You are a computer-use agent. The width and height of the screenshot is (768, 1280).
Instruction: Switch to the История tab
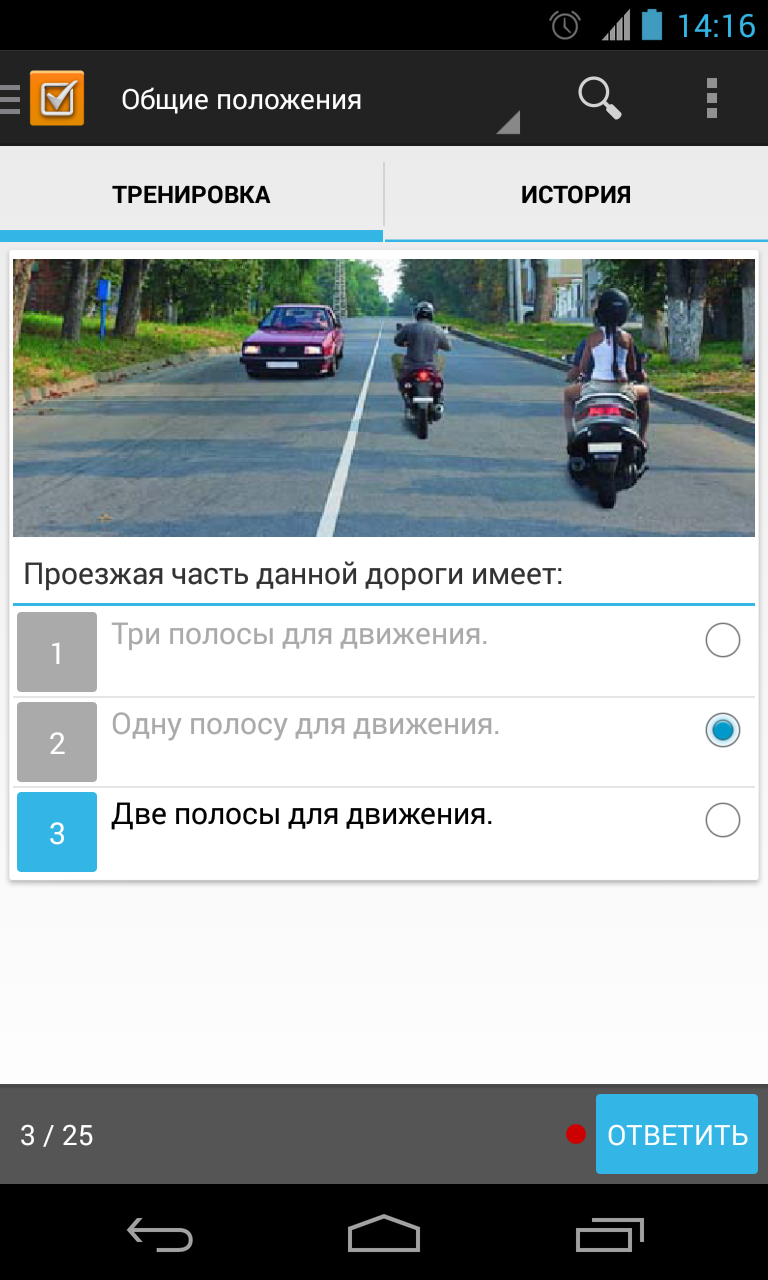pos(576,195)
